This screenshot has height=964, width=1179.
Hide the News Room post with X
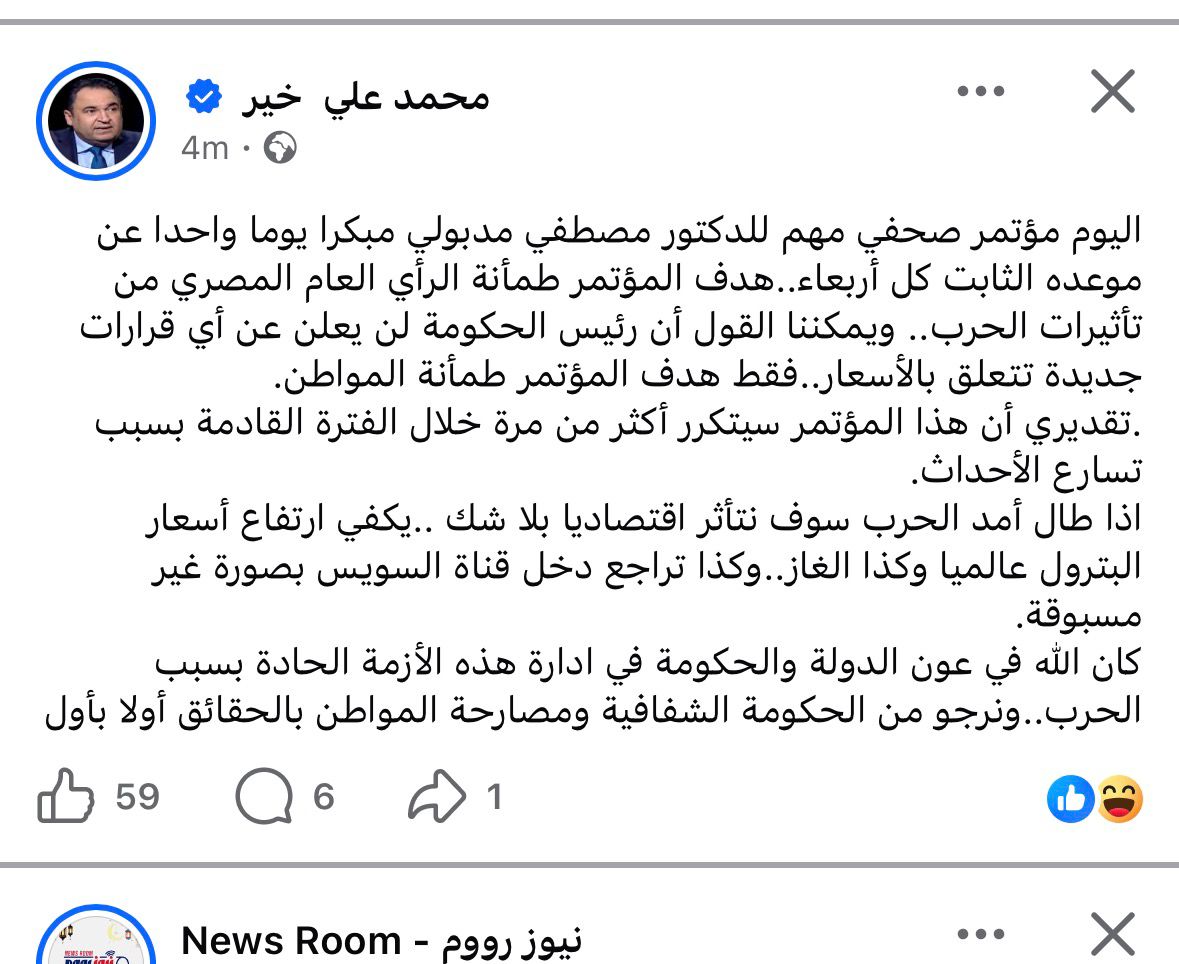click(1112, 935)
